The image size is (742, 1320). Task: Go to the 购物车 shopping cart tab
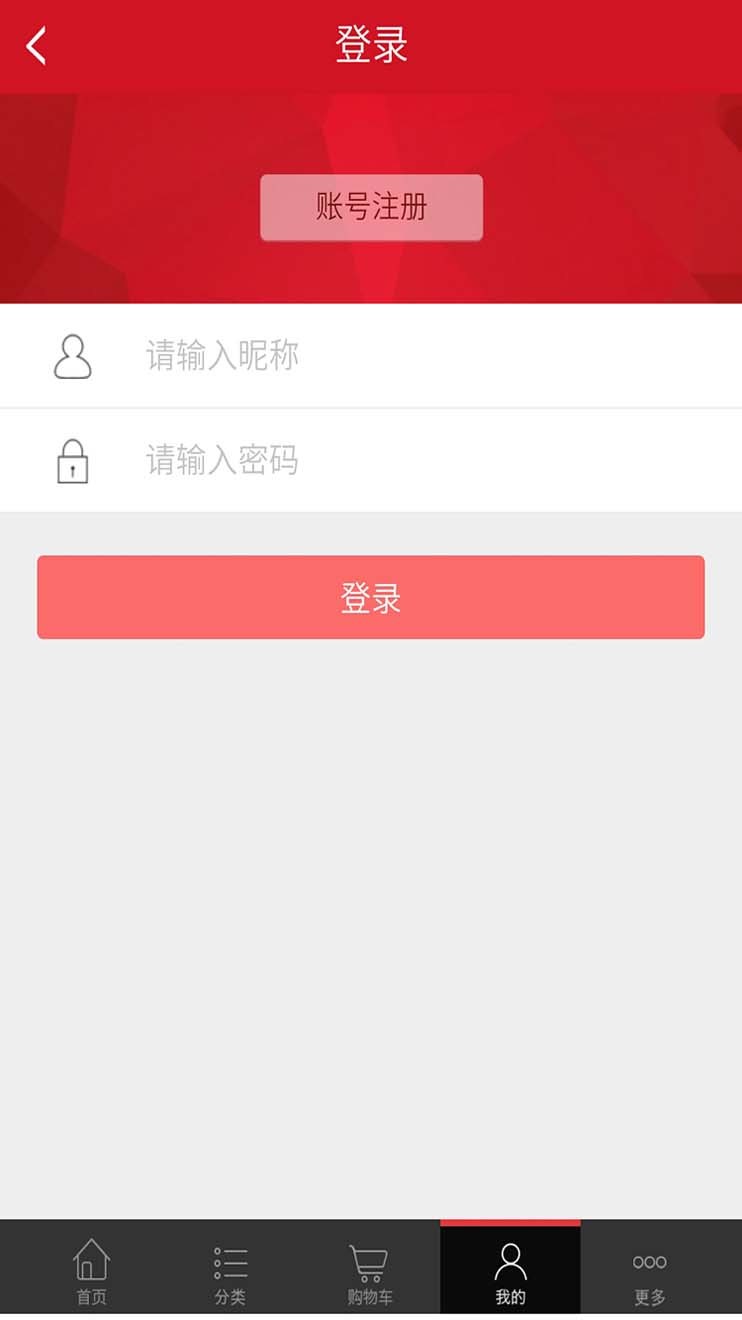pos(369,1270)
